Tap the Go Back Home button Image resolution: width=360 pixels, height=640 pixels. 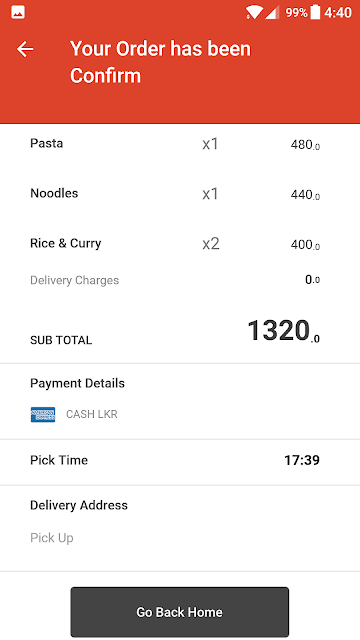point(180,612)
